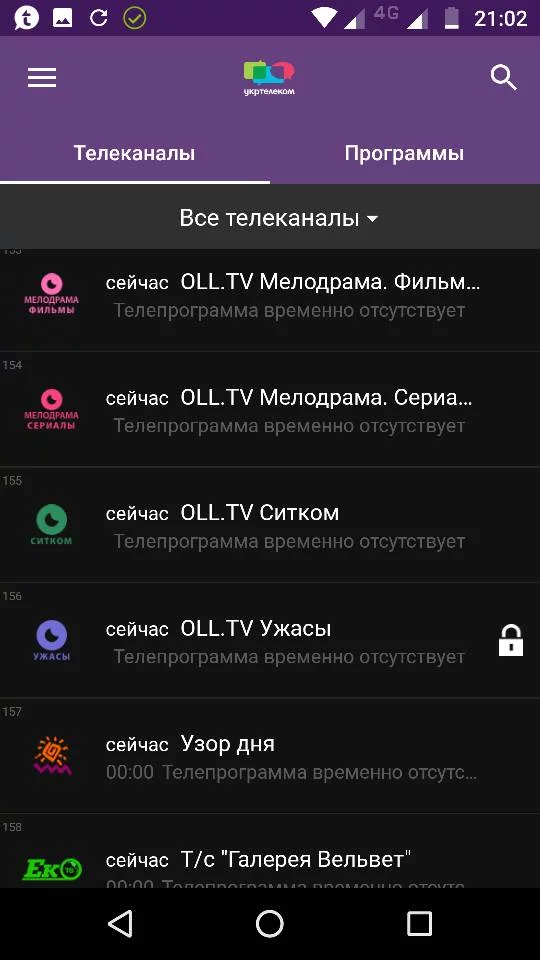Open the OLL.TV Ситком channel
This screenshot has width=540, height=960.
click(x=270, y=525)
